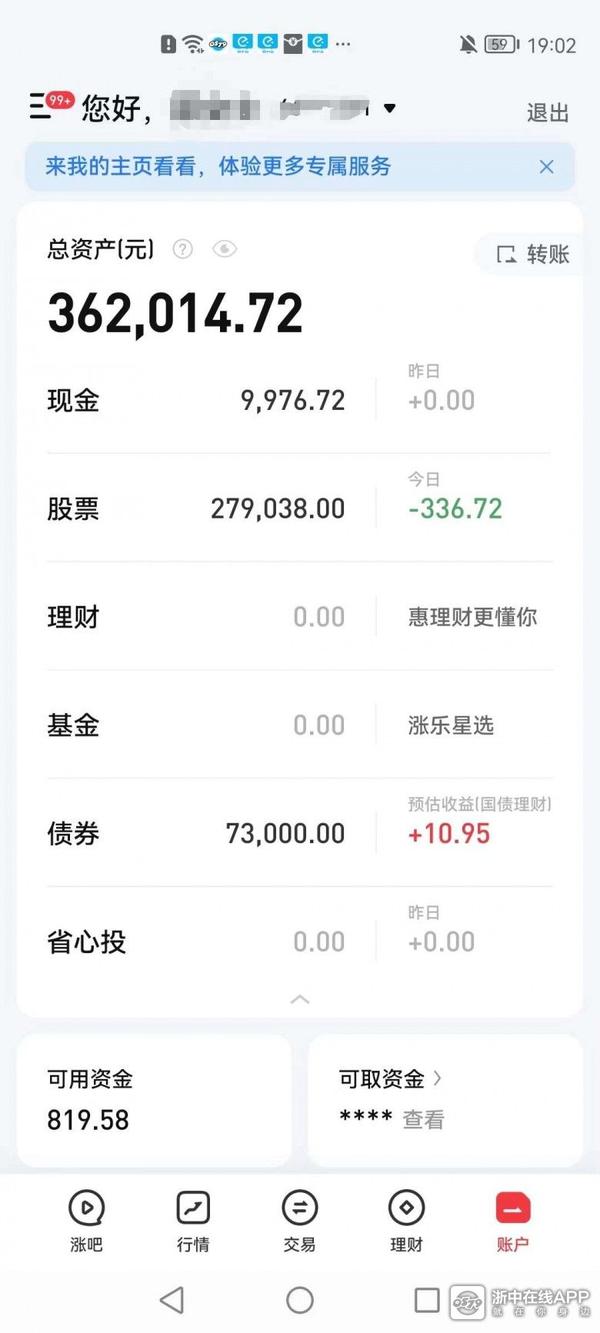Open the 来我的主页看看 homepage banner
This screenshot has height=1333, width=600.
pyautogui.click(x=220, y=167)
